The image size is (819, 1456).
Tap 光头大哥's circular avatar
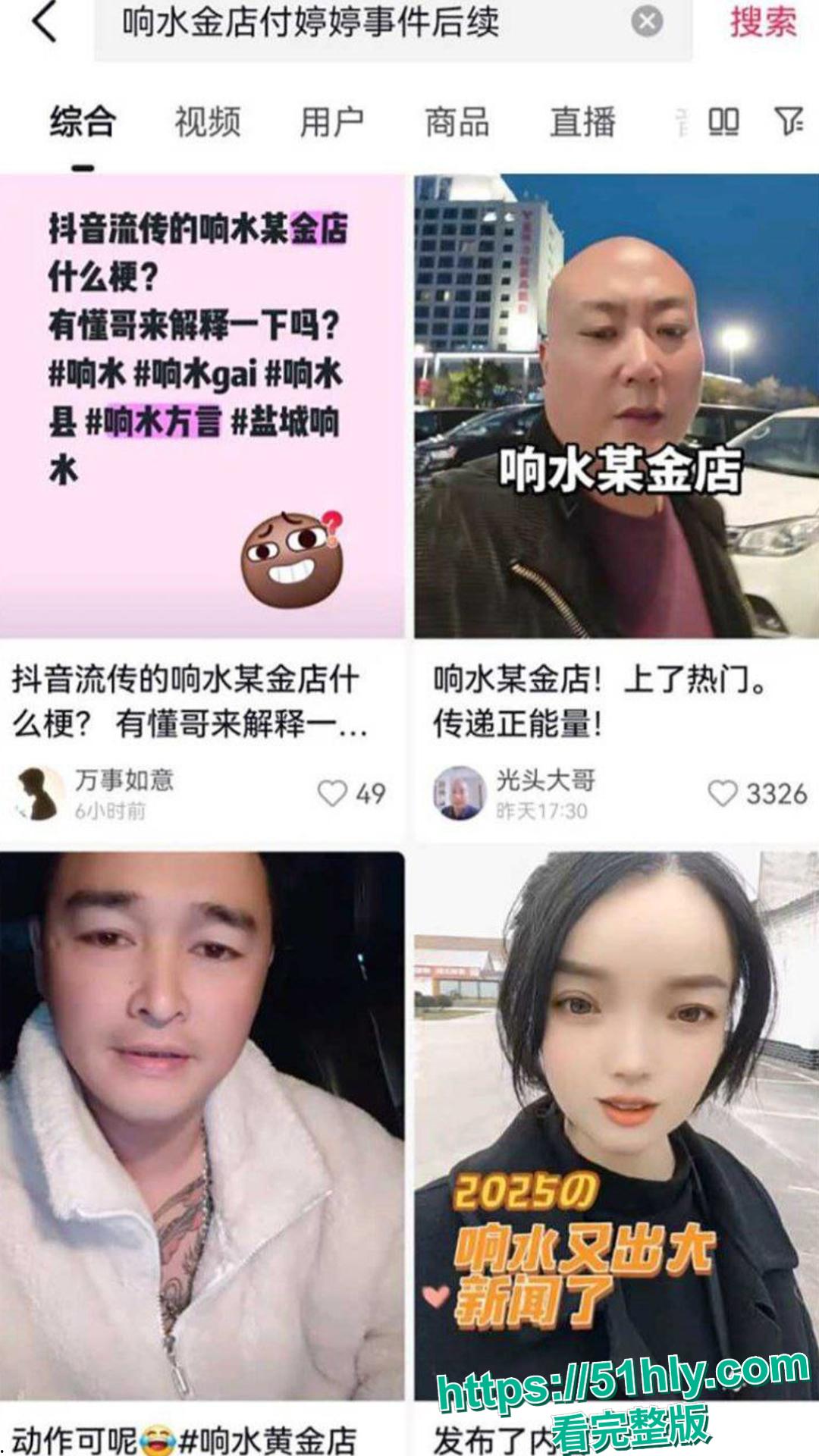(460, 789)
